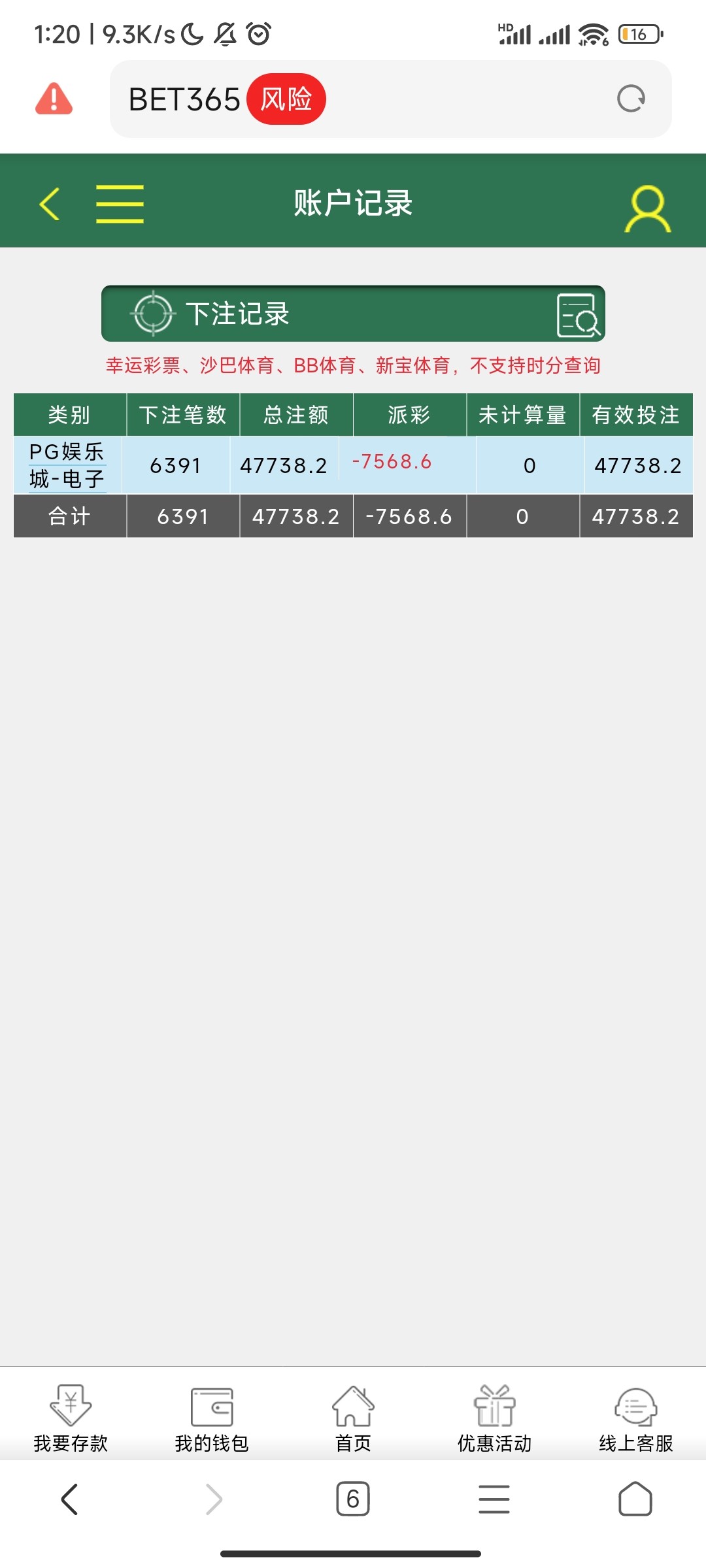Screen dimensions: 706x1568
Task: Click the warning triangle next to address bar
Action: coord(53,99)
